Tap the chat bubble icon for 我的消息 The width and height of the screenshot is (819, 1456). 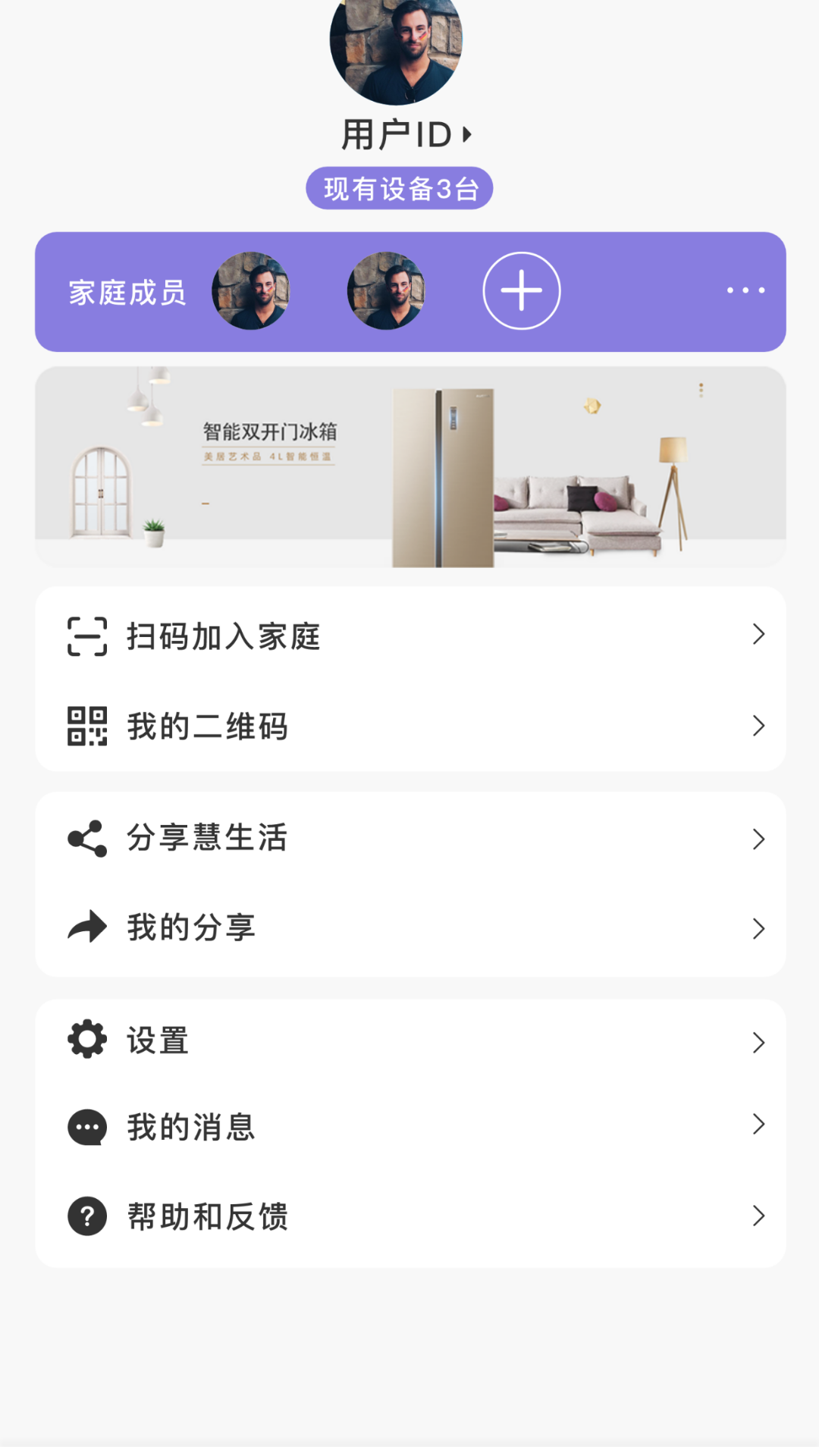86,1128
